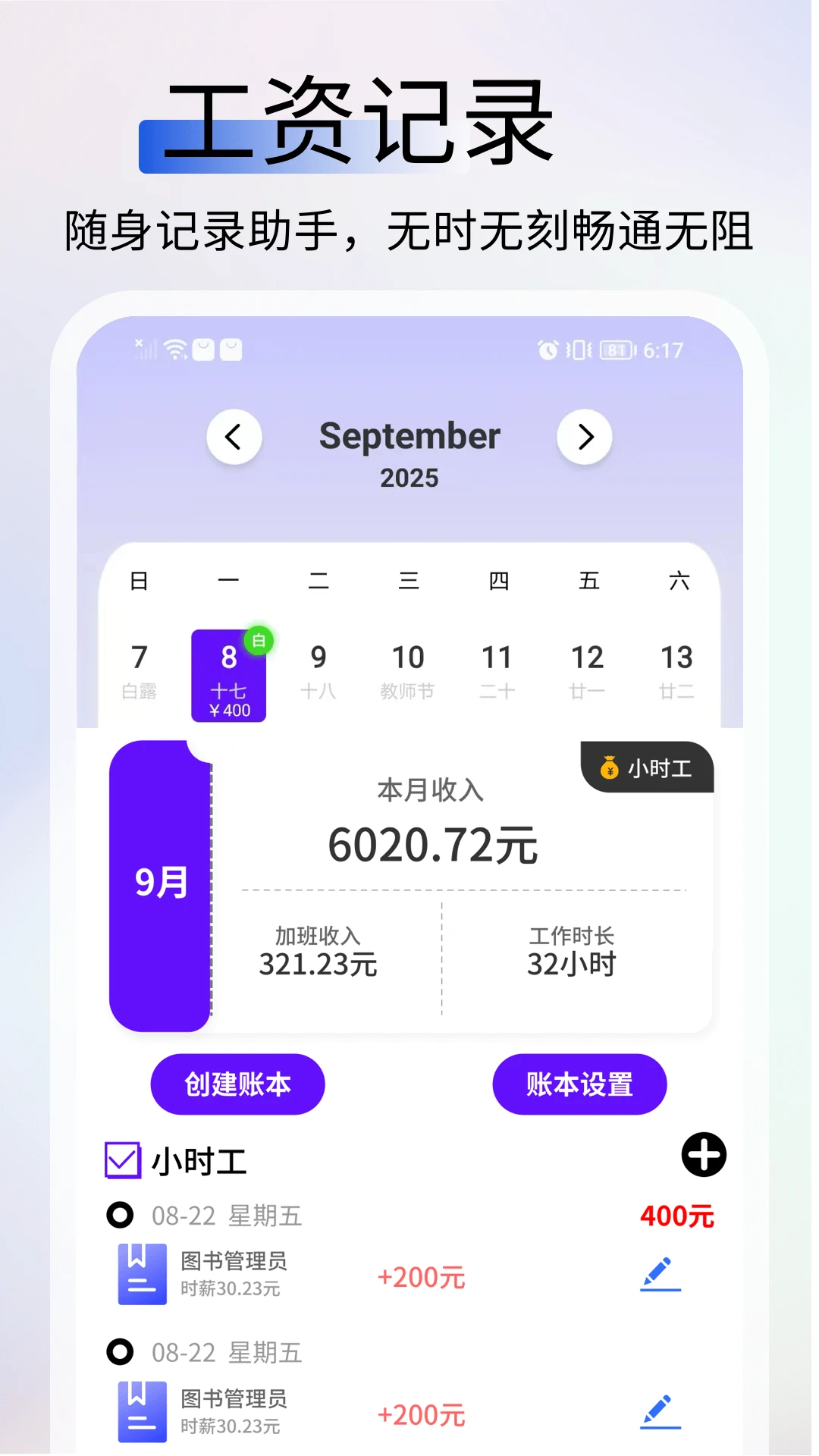819x1456 pixels.
Task: Click the second 图书管理员 book icon
Action: coord(141,1410)
